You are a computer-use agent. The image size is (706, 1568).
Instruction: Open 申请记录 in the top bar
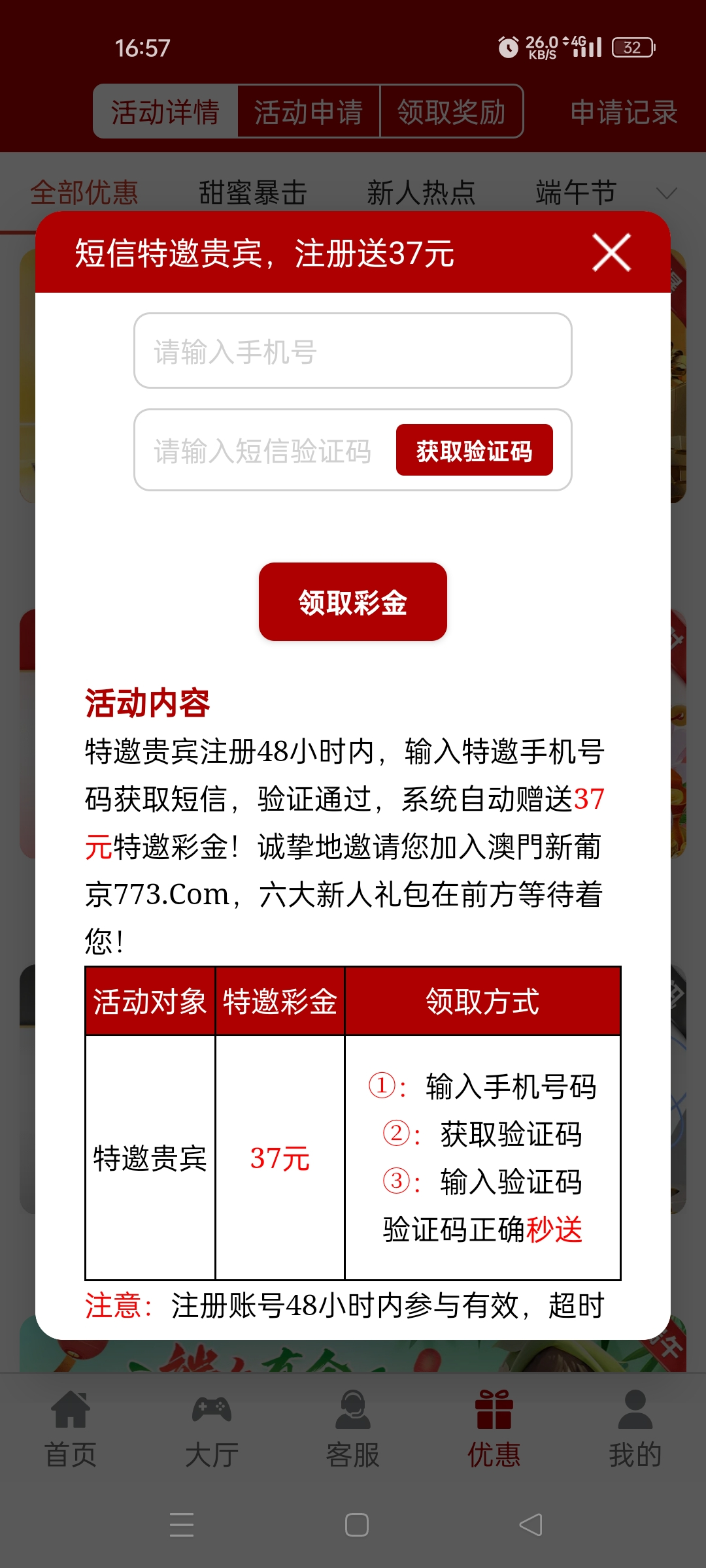[624, 112]
